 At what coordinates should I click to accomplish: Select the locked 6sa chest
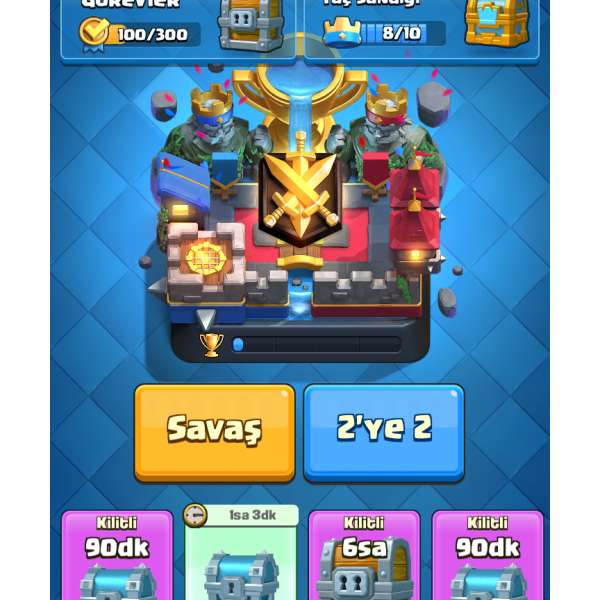(x=364, y=556)
